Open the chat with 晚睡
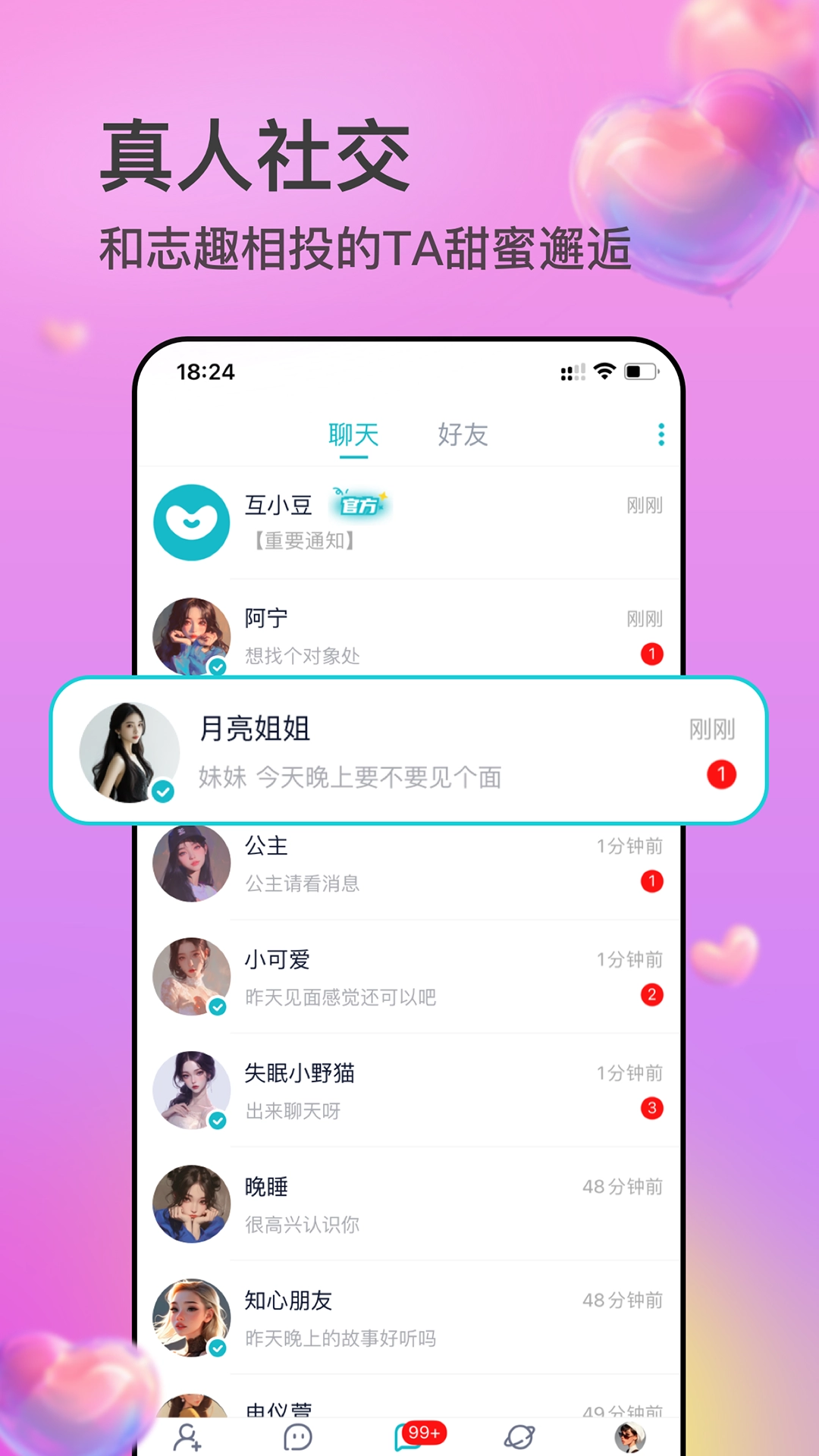 409,1206
